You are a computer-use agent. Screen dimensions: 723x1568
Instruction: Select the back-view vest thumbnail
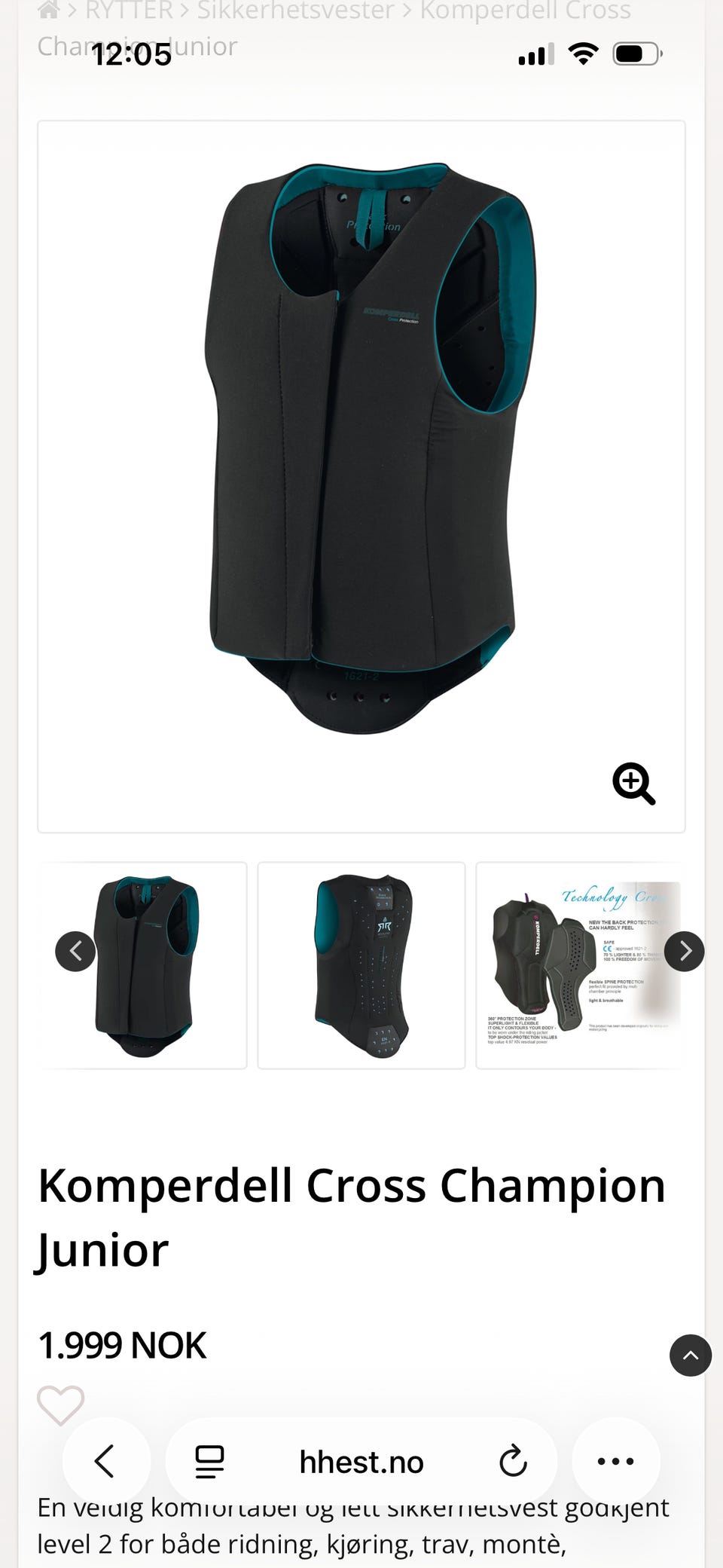(361, 965)
